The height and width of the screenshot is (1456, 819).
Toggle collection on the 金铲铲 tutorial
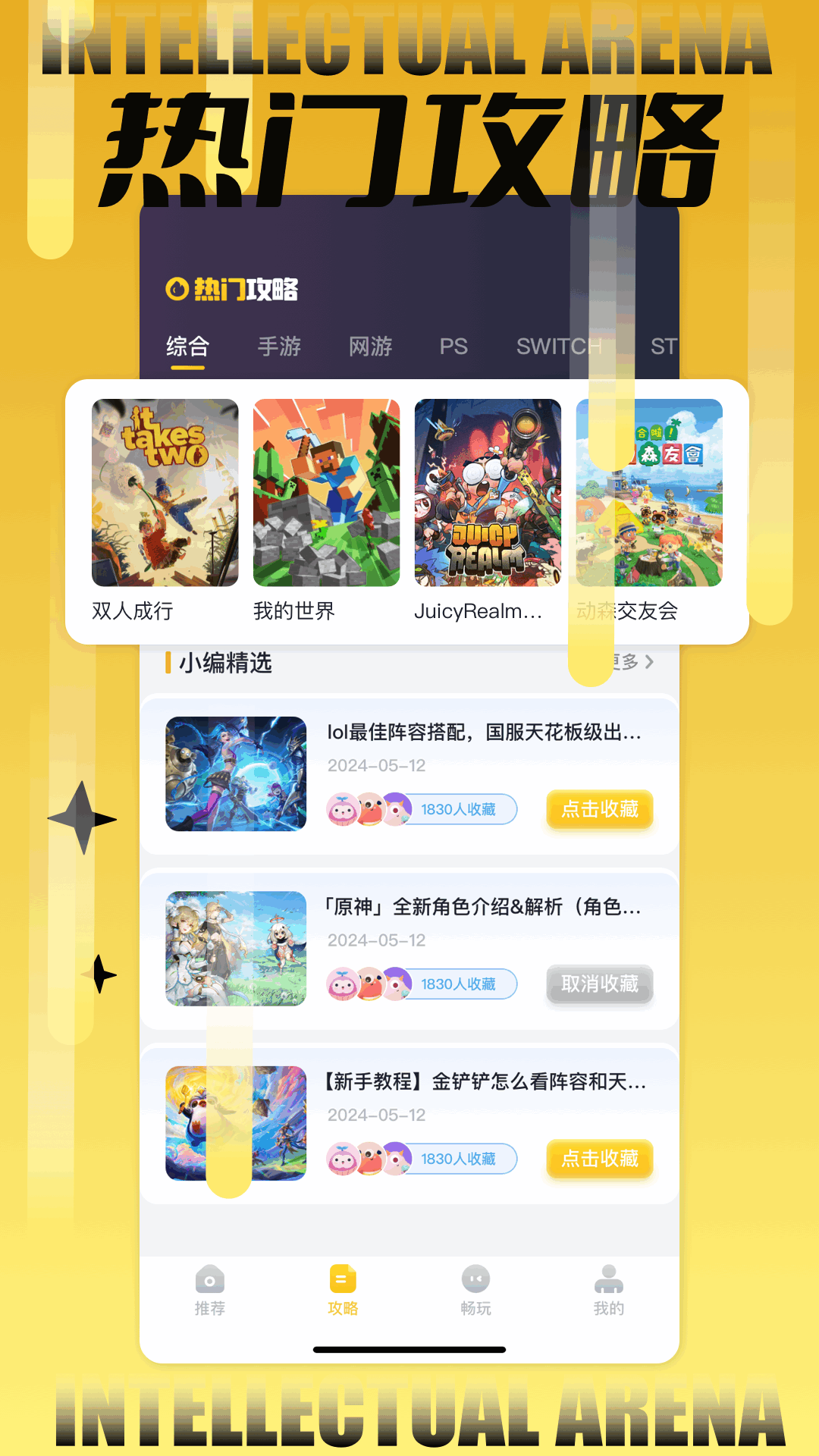pos(599,1159)
